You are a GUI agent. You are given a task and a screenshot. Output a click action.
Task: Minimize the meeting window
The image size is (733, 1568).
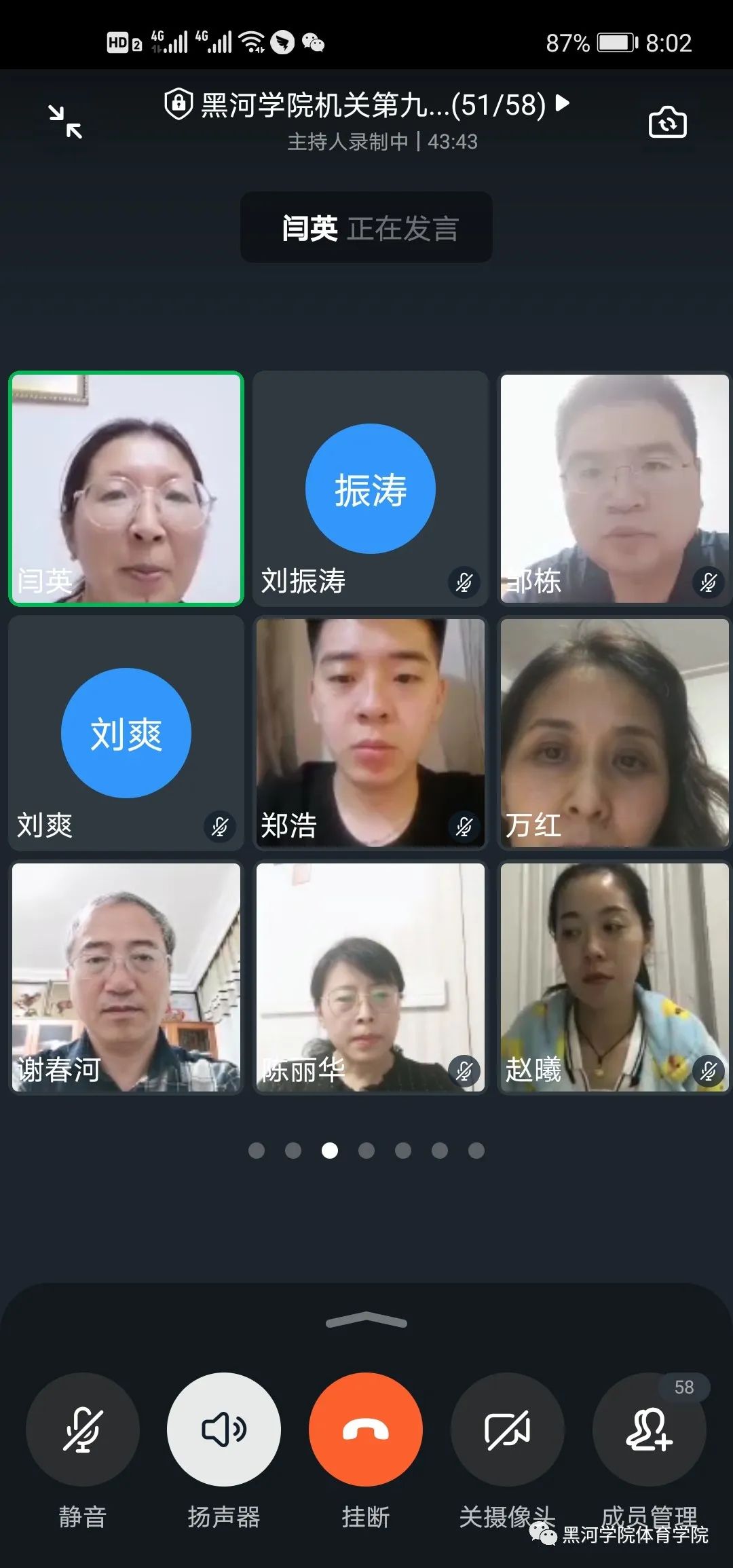point(65,122)
